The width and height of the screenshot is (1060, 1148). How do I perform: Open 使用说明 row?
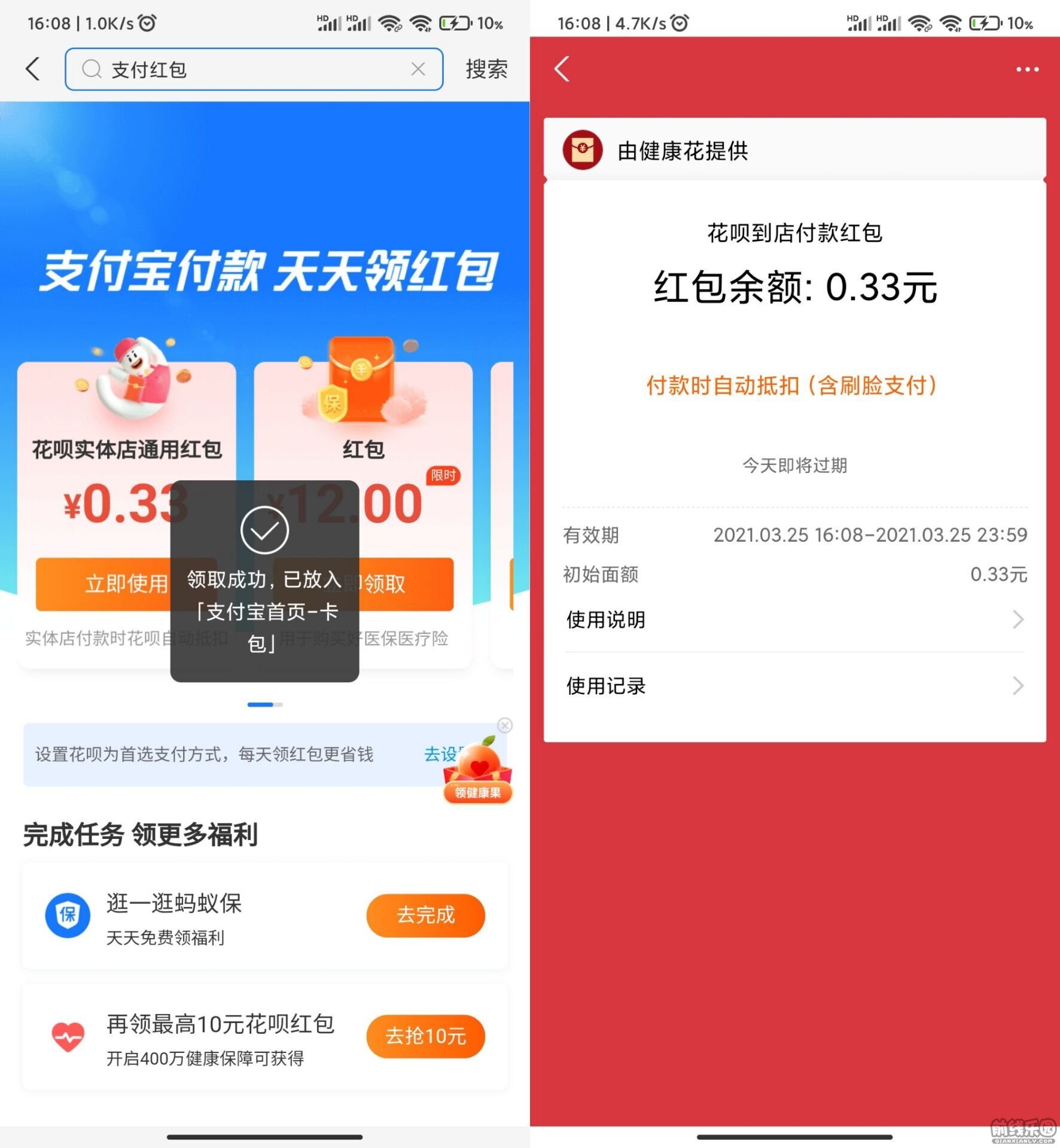(x=794, y=620)
